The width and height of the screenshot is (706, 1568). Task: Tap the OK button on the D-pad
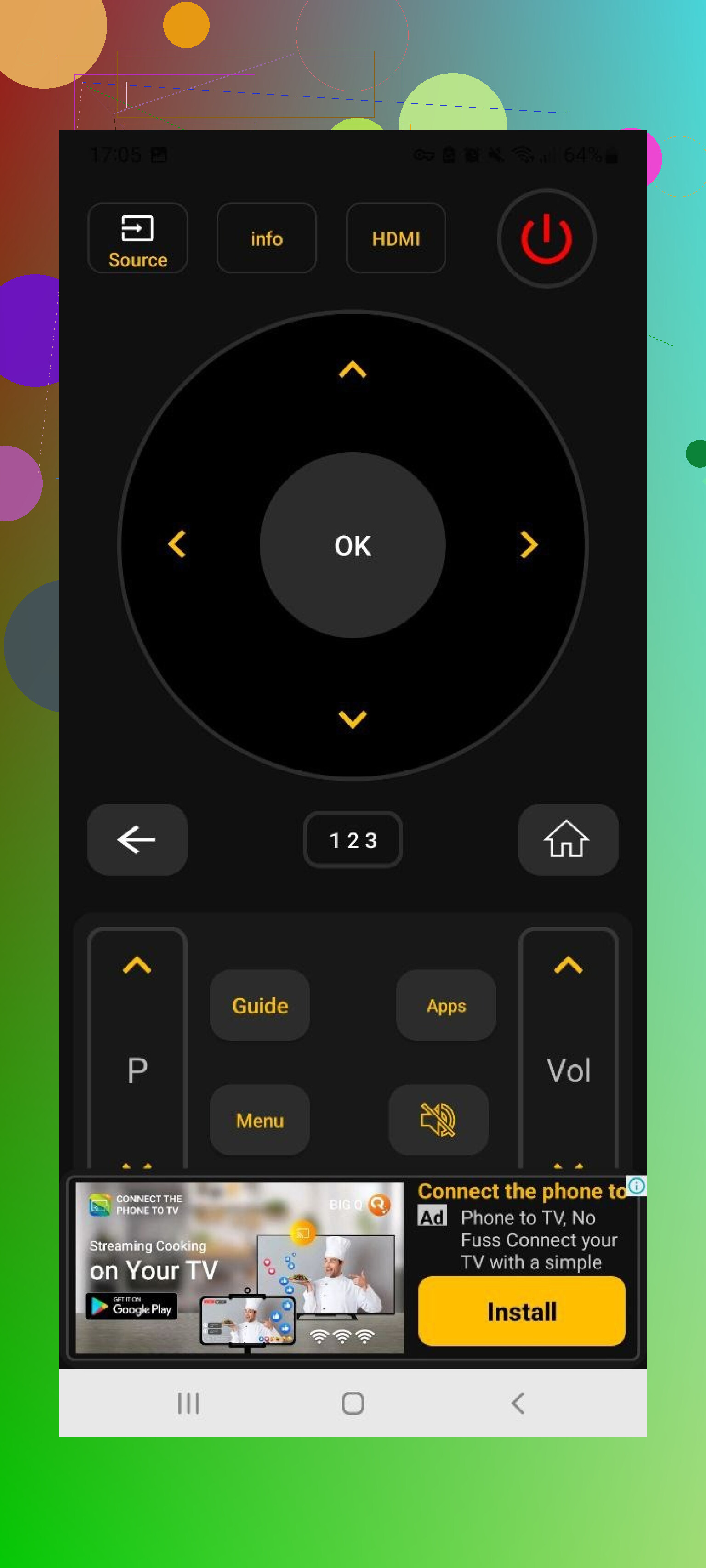[x=352, y=545]
